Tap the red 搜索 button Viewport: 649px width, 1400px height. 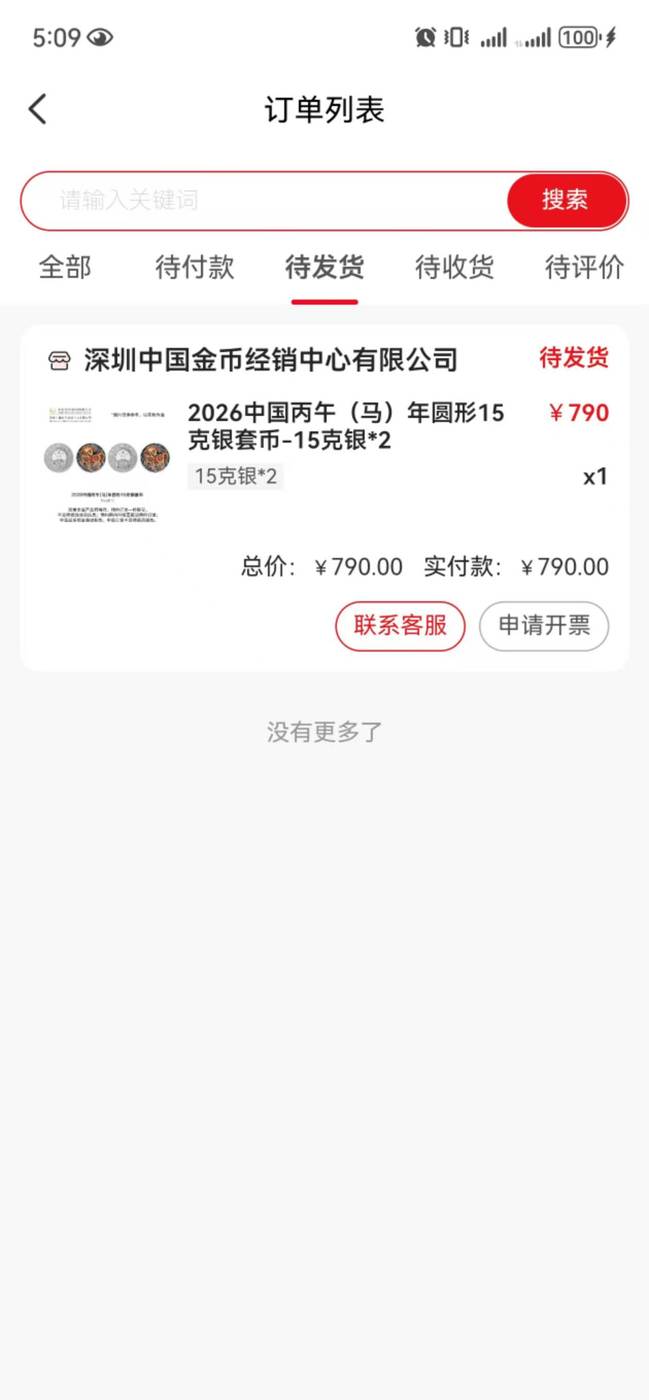point(566,200)
